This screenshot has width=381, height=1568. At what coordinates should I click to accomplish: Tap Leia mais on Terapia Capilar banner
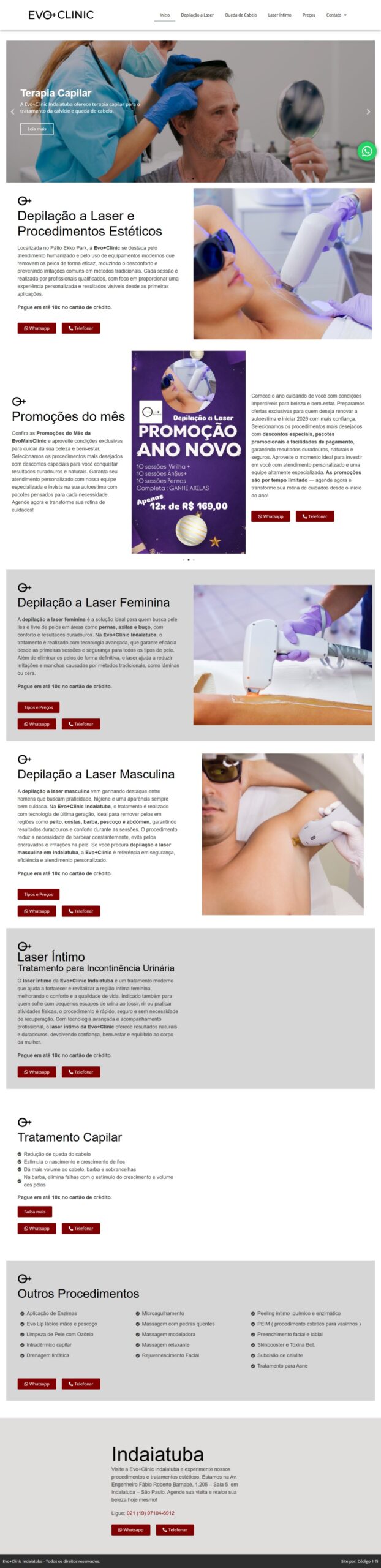(x=37, y=129)
